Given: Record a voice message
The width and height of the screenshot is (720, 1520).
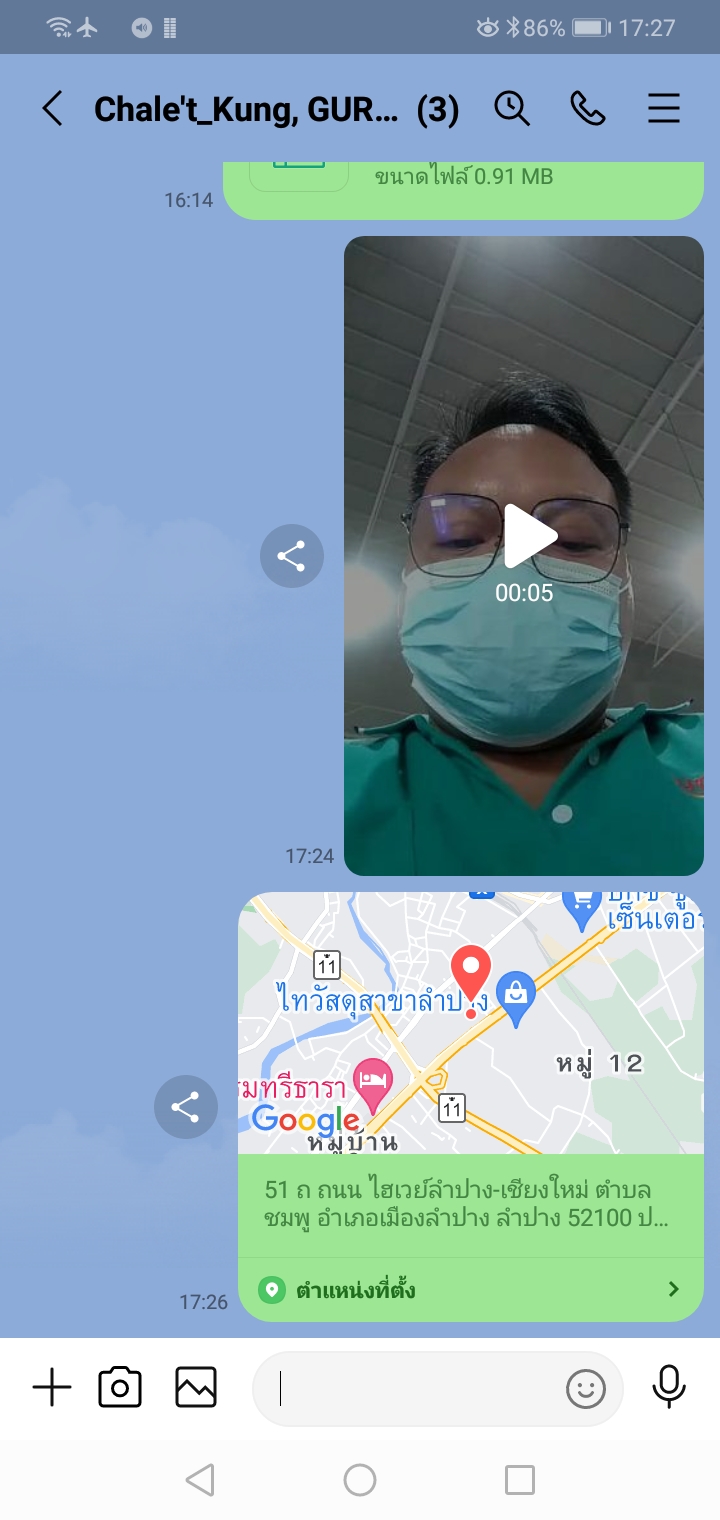Looking at the screenshot, I should click(669, 1388).
